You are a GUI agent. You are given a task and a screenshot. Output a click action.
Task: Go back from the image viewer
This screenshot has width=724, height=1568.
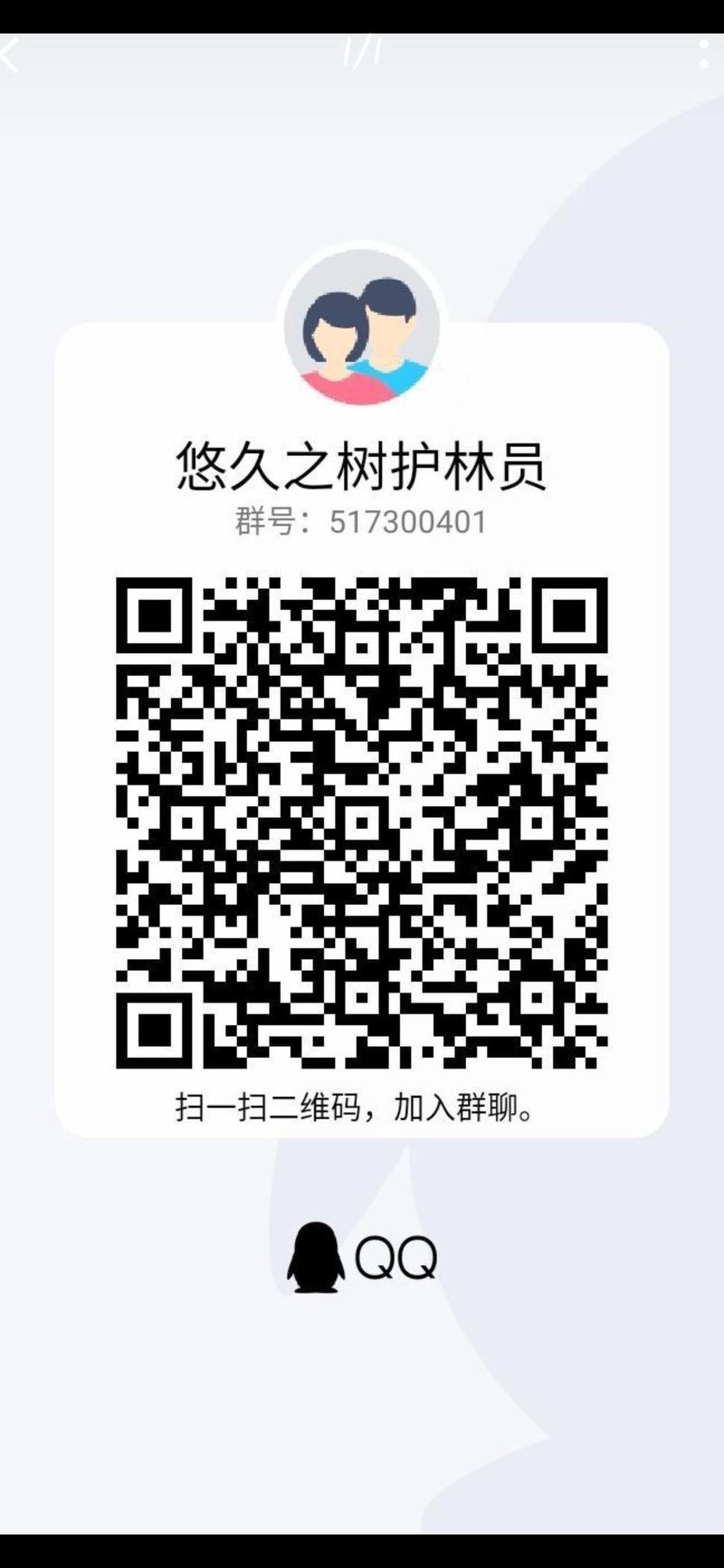pos(11,55)
